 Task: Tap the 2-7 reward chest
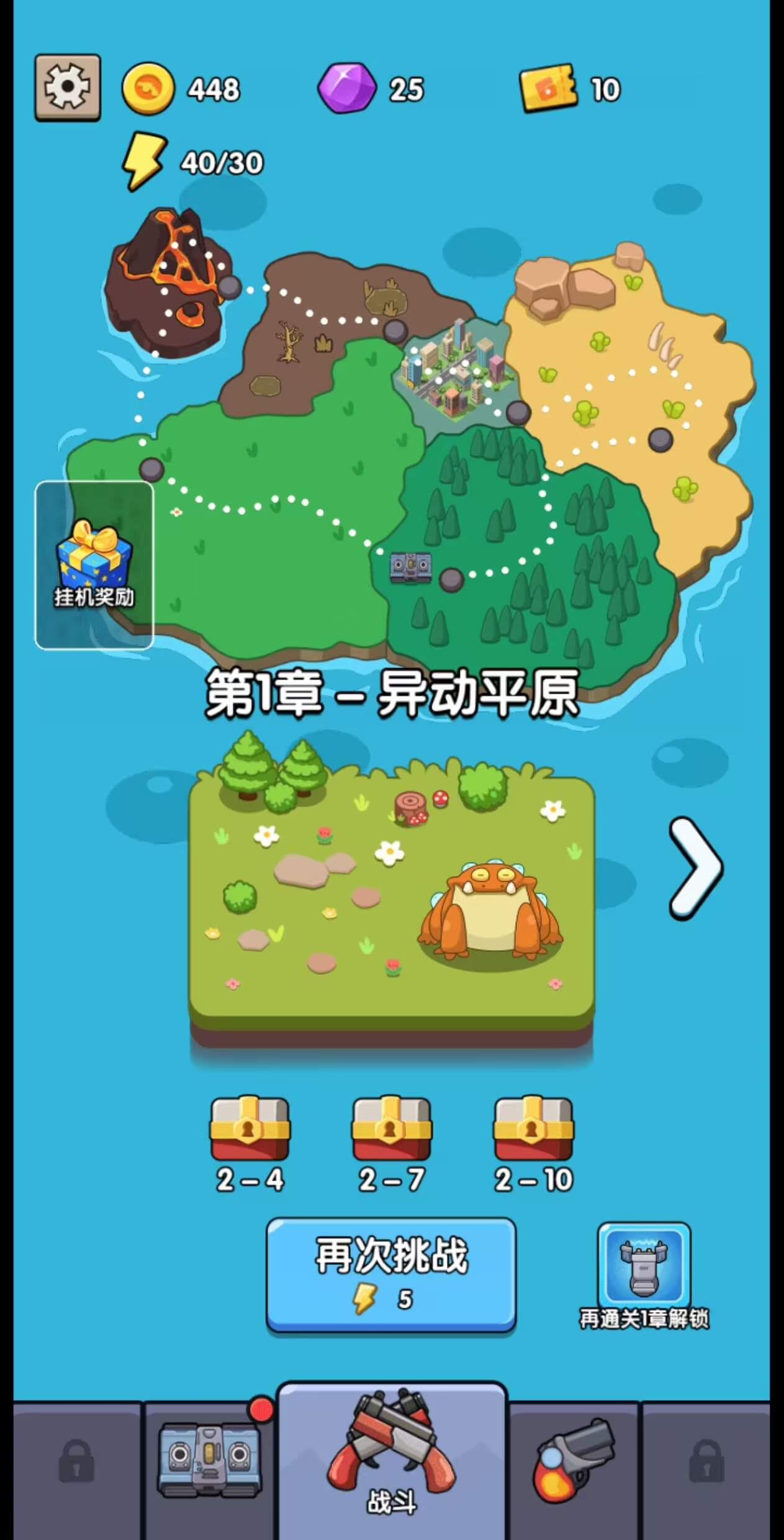pos(392,1129)
